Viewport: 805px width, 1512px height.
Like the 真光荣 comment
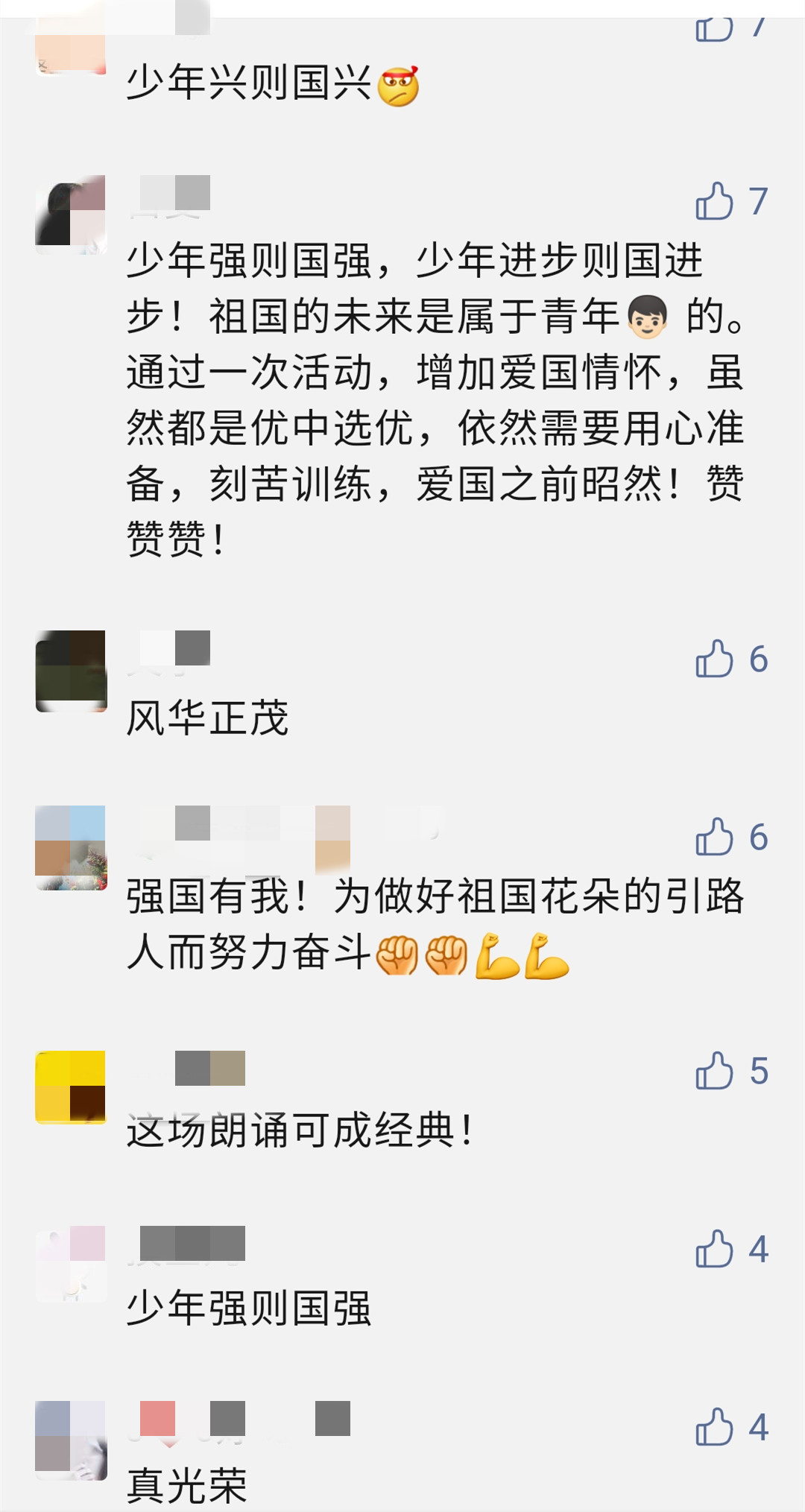coord(714,1427)
